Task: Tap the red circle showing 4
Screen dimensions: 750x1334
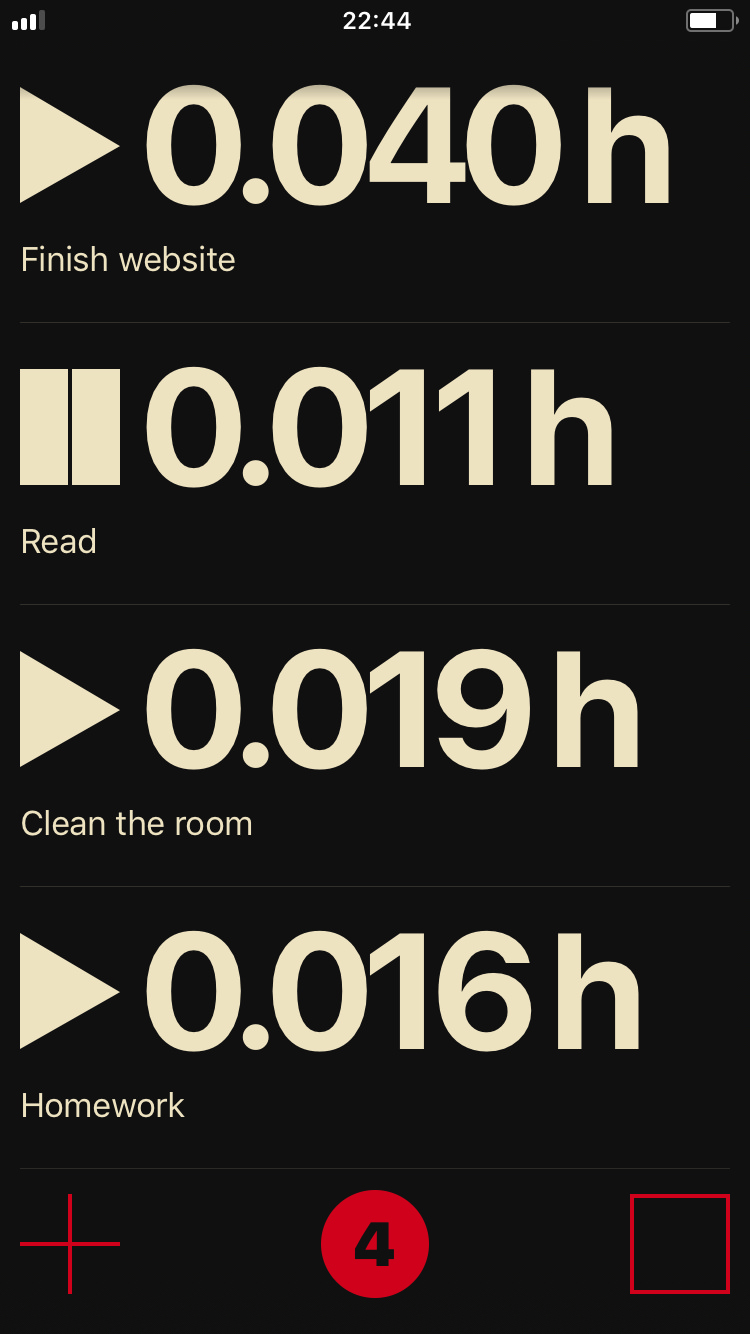Action: (x=375, y=1243)
